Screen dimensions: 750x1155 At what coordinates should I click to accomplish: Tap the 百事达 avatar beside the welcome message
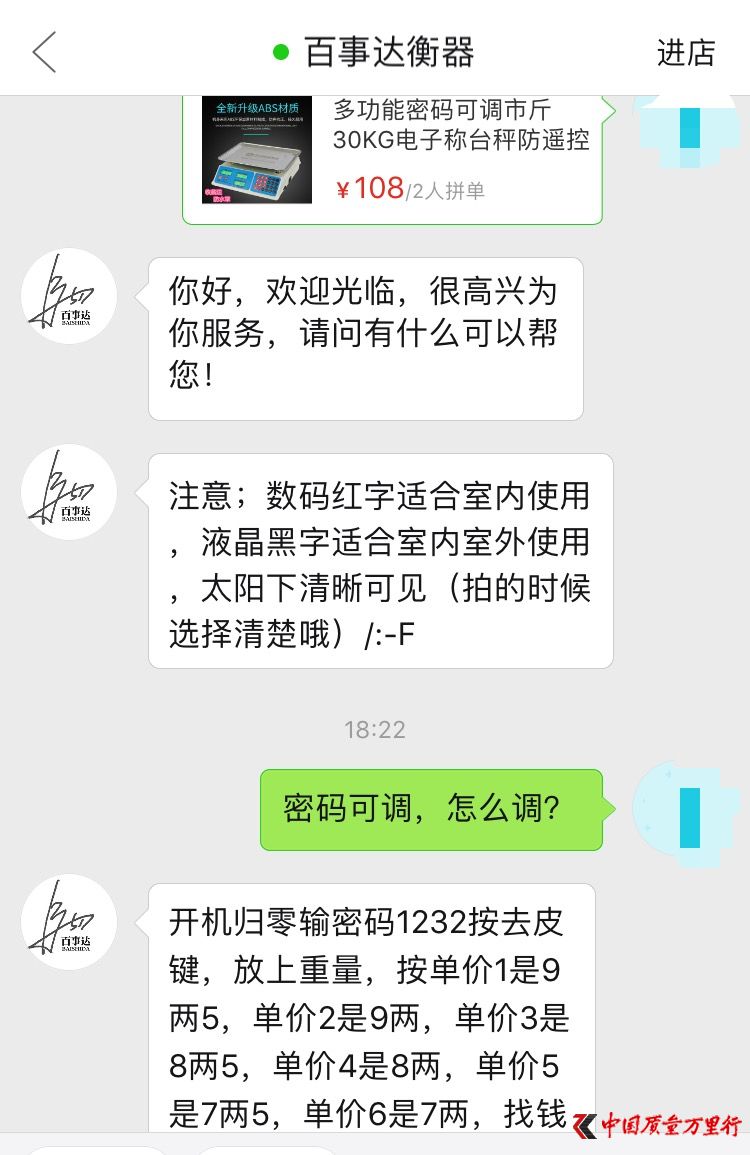click(69, 296)
